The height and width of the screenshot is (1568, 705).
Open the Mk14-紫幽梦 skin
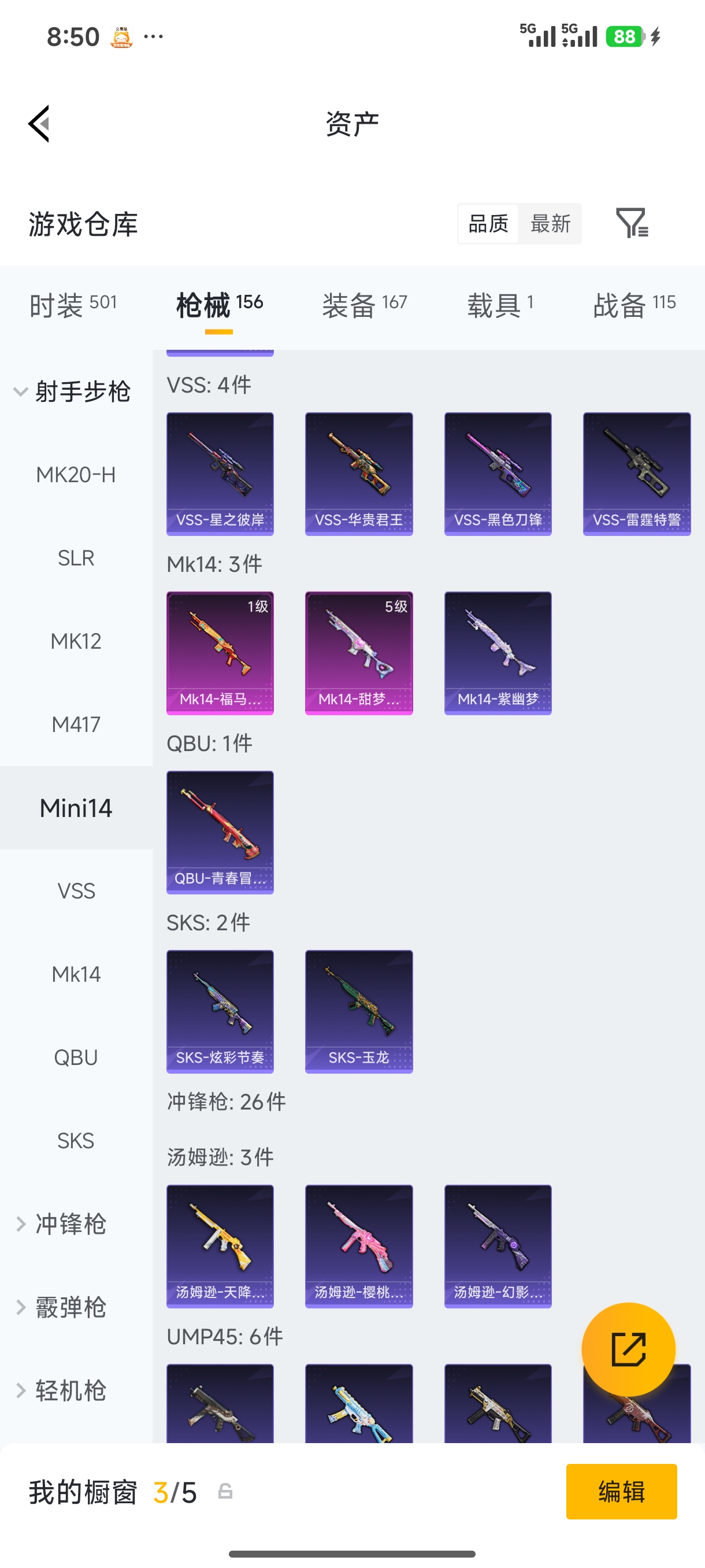point(498,653)
